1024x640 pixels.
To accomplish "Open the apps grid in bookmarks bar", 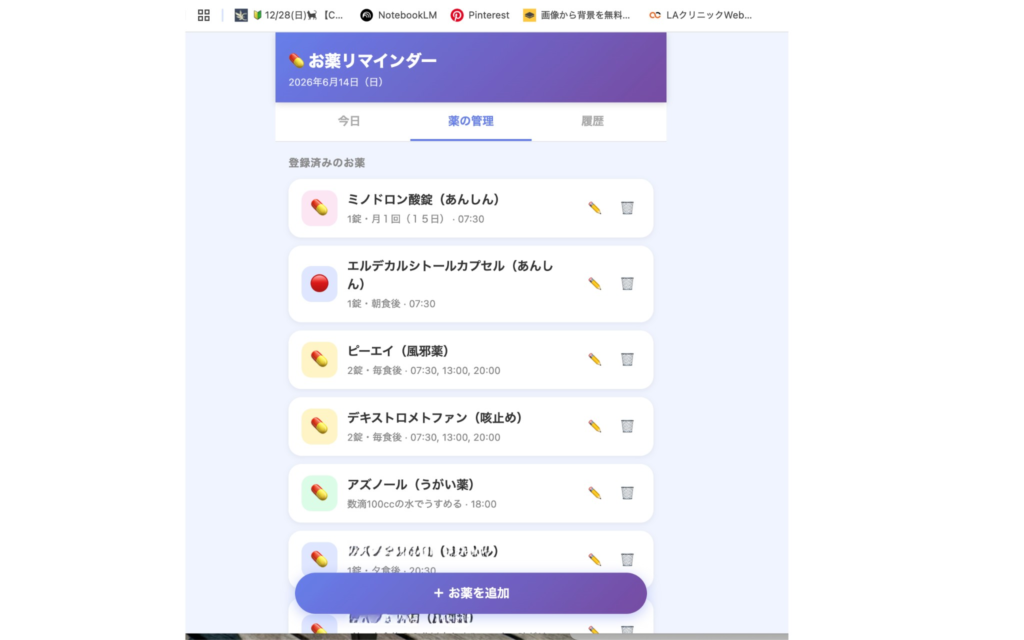I will pyautogui.click(x=204, y=15).
